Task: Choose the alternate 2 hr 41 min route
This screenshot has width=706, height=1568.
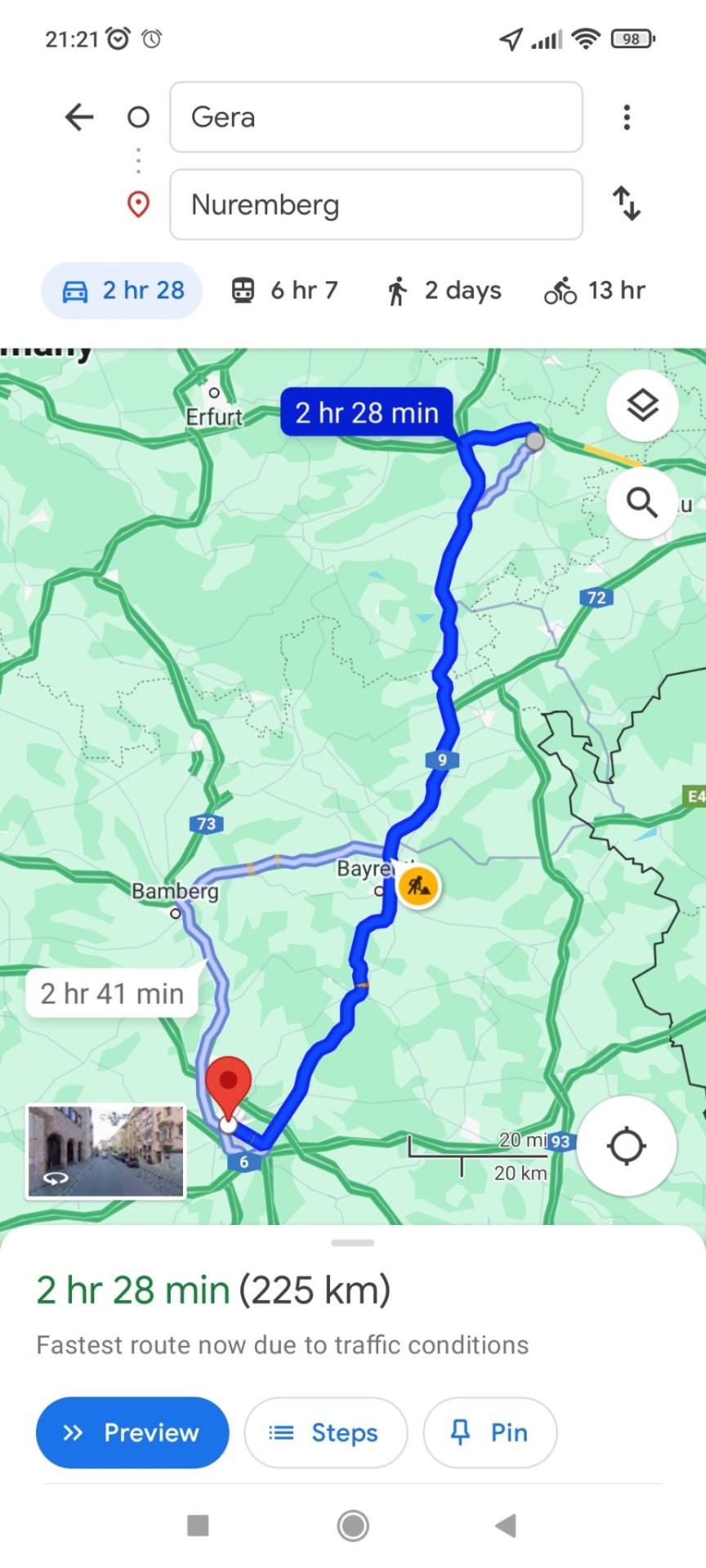Action: tap(112, 993)
